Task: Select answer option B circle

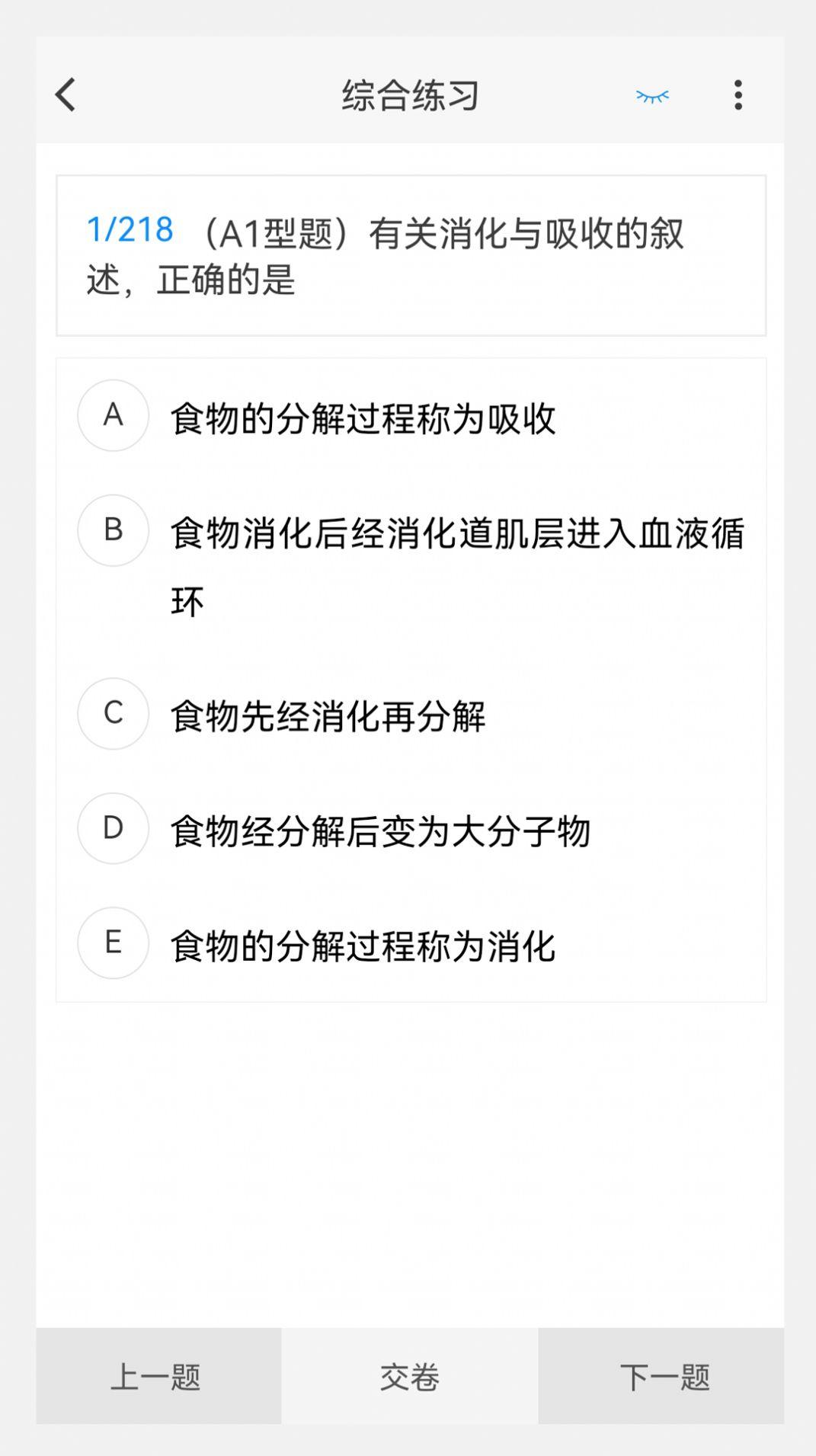Action: coord(113,531)
